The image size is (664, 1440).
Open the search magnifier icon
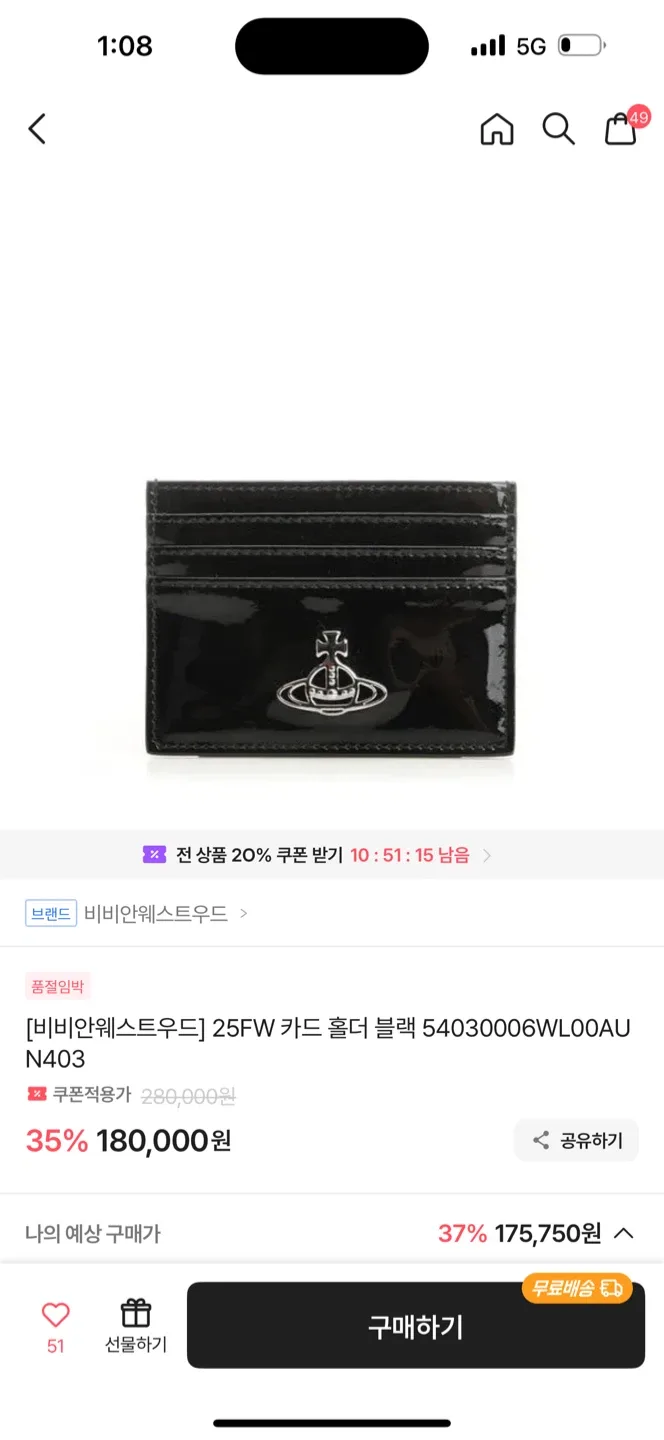558,129
